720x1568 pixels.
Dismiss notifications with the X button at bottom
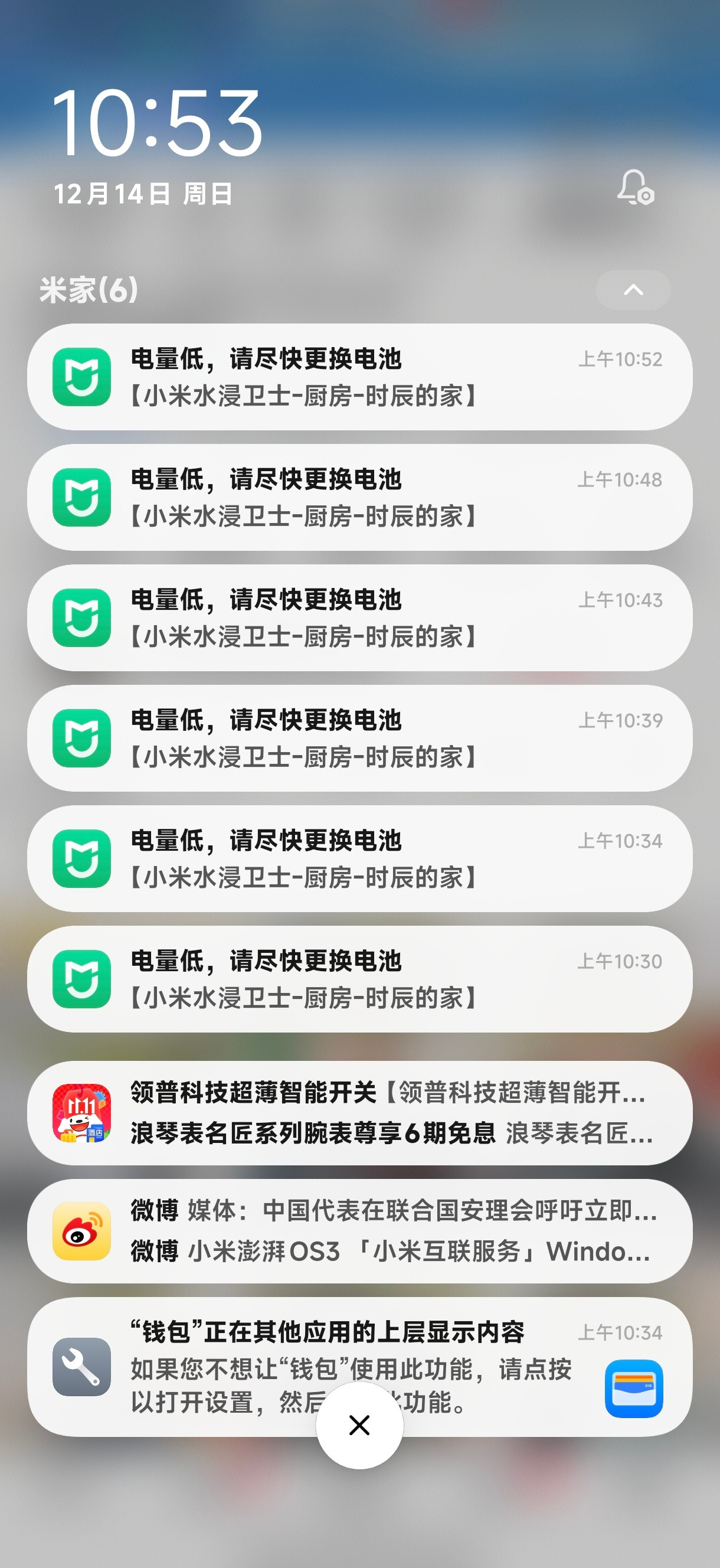[x=359, y=1425]
